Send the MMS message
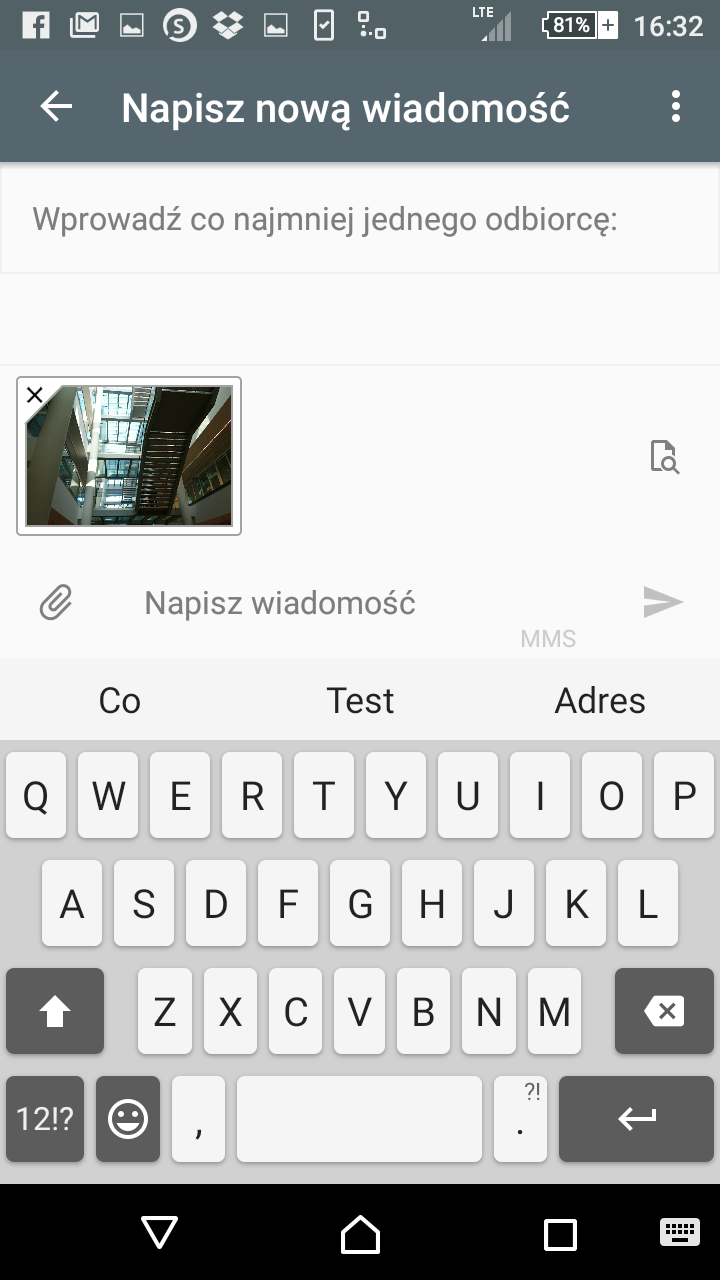720x1280 pixels. tap(662, 602)
